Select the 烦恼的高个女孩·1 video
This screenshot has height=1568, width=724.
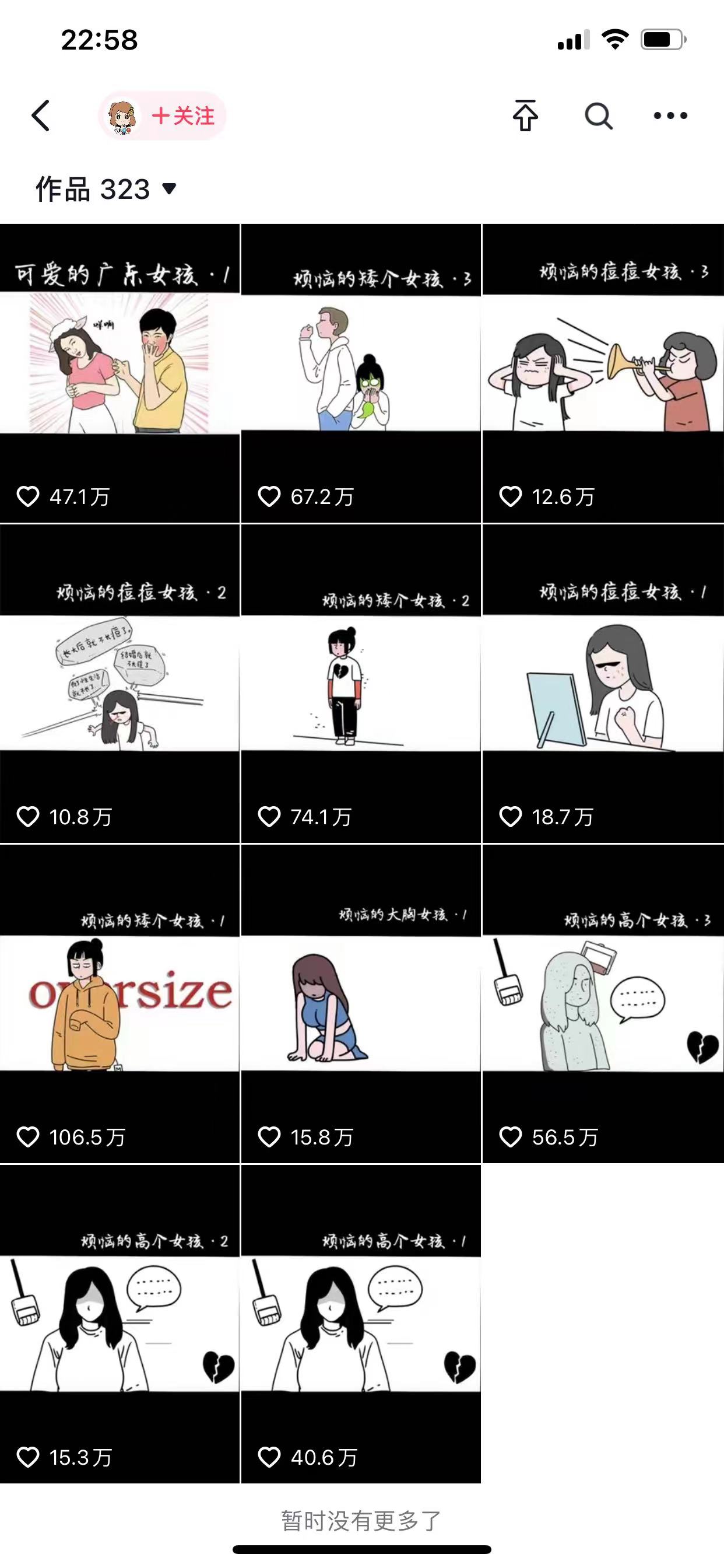point(361,1324)
